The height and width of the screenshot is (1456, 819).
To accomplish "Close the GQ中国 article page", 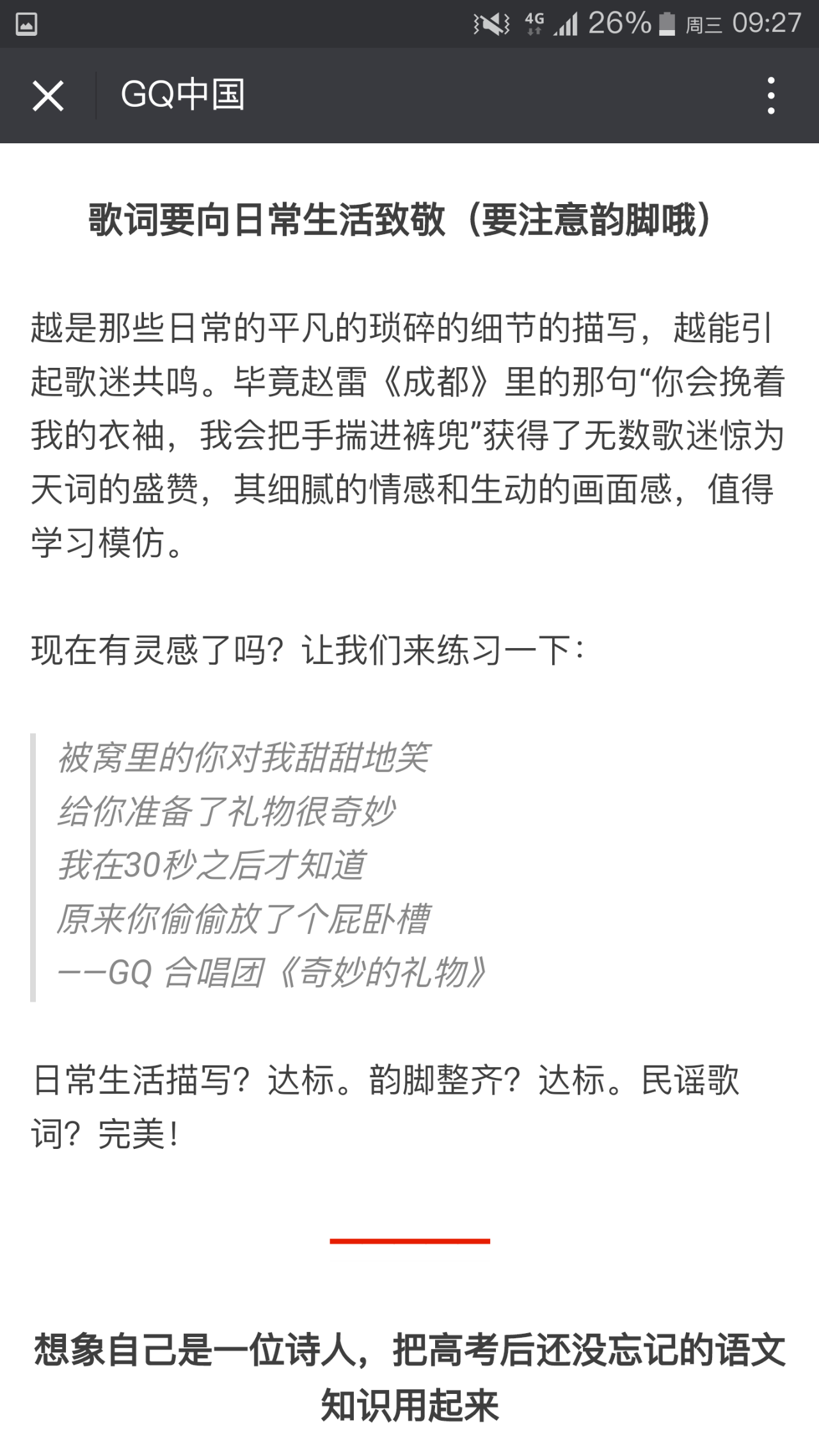I will click(x=48, y=96).
